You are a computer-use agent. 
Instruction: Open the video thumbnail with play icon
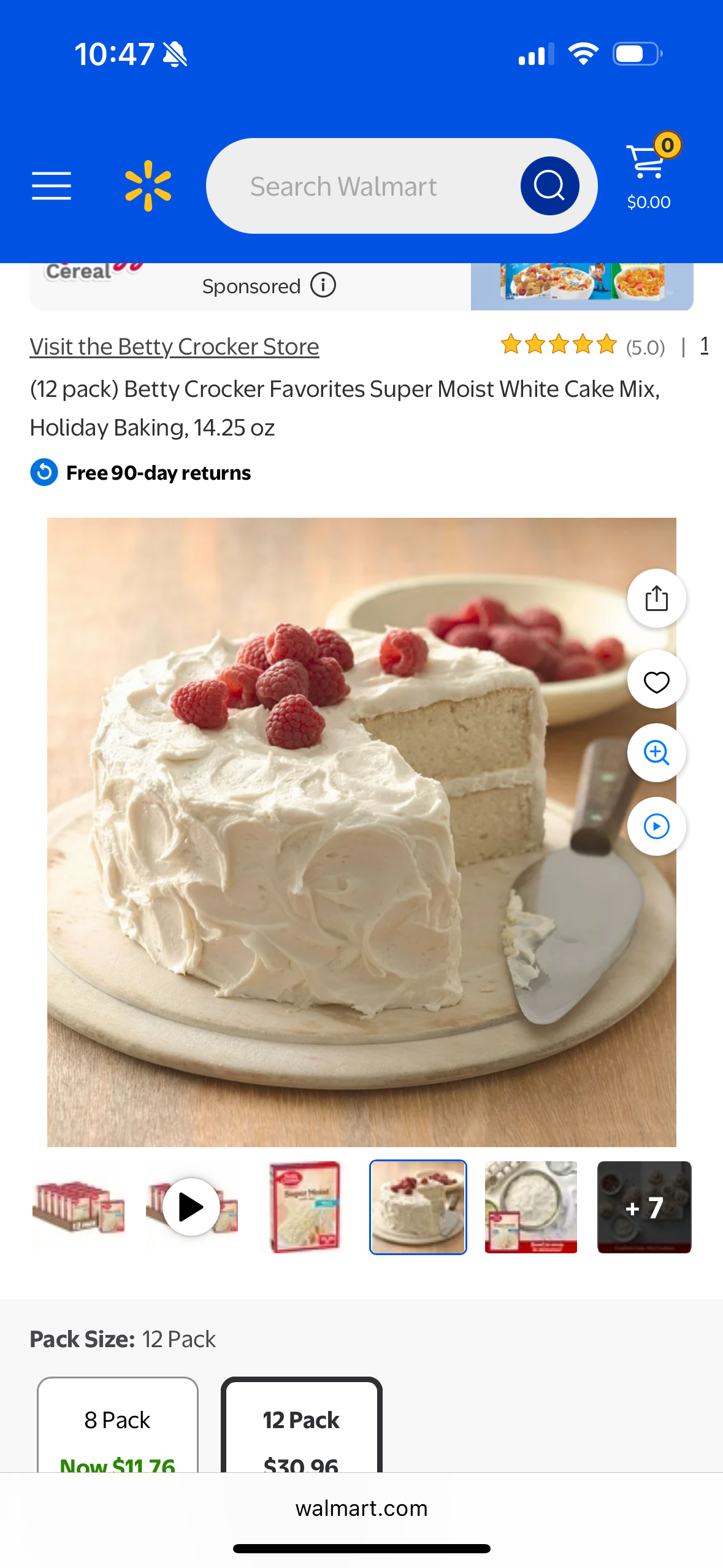(191, 1207)
